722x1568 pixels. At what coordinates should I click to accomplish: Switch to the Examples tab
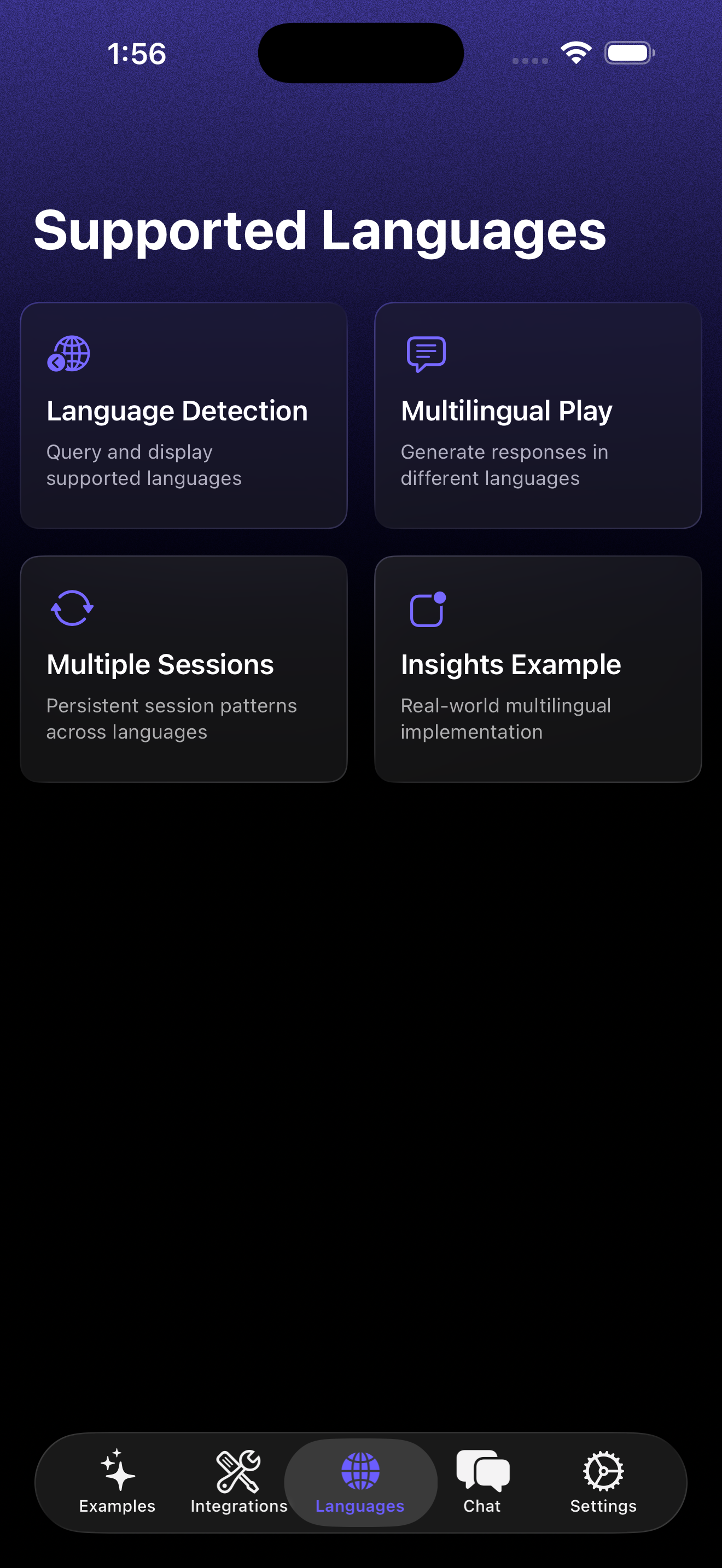[x=117, y=1482]
